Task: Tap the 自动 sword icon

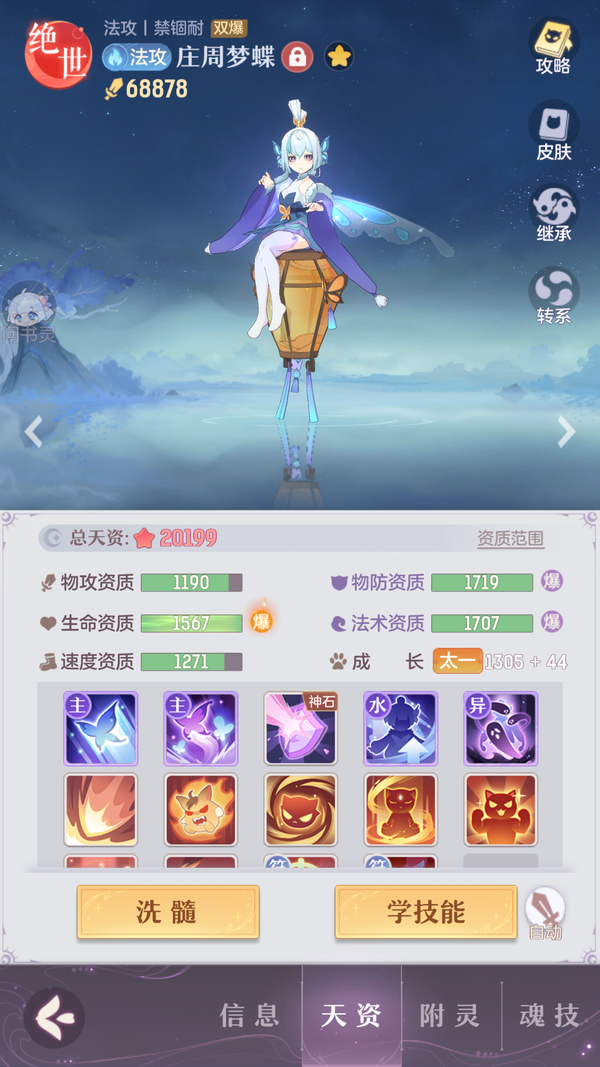Action: tap(545, 912)
